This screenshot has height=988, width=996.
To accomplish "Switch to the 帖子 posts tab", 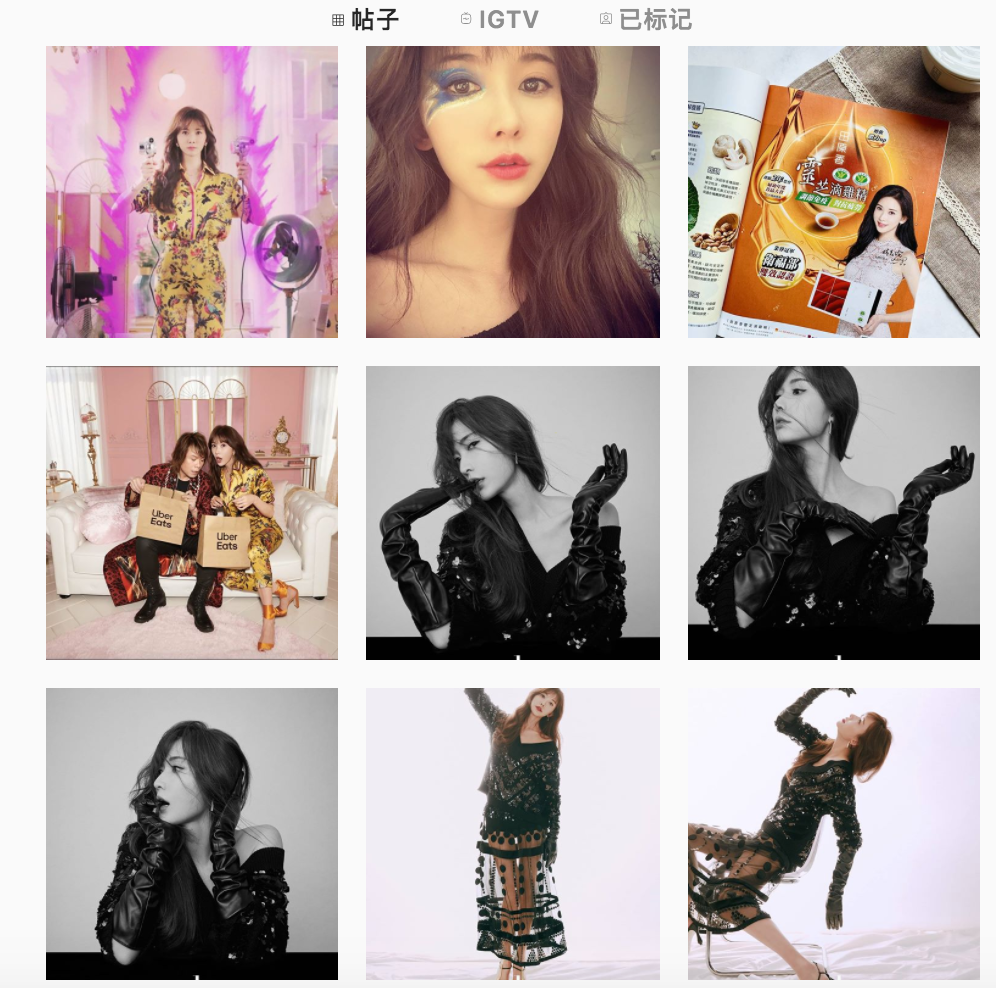I will click(366, 19).
